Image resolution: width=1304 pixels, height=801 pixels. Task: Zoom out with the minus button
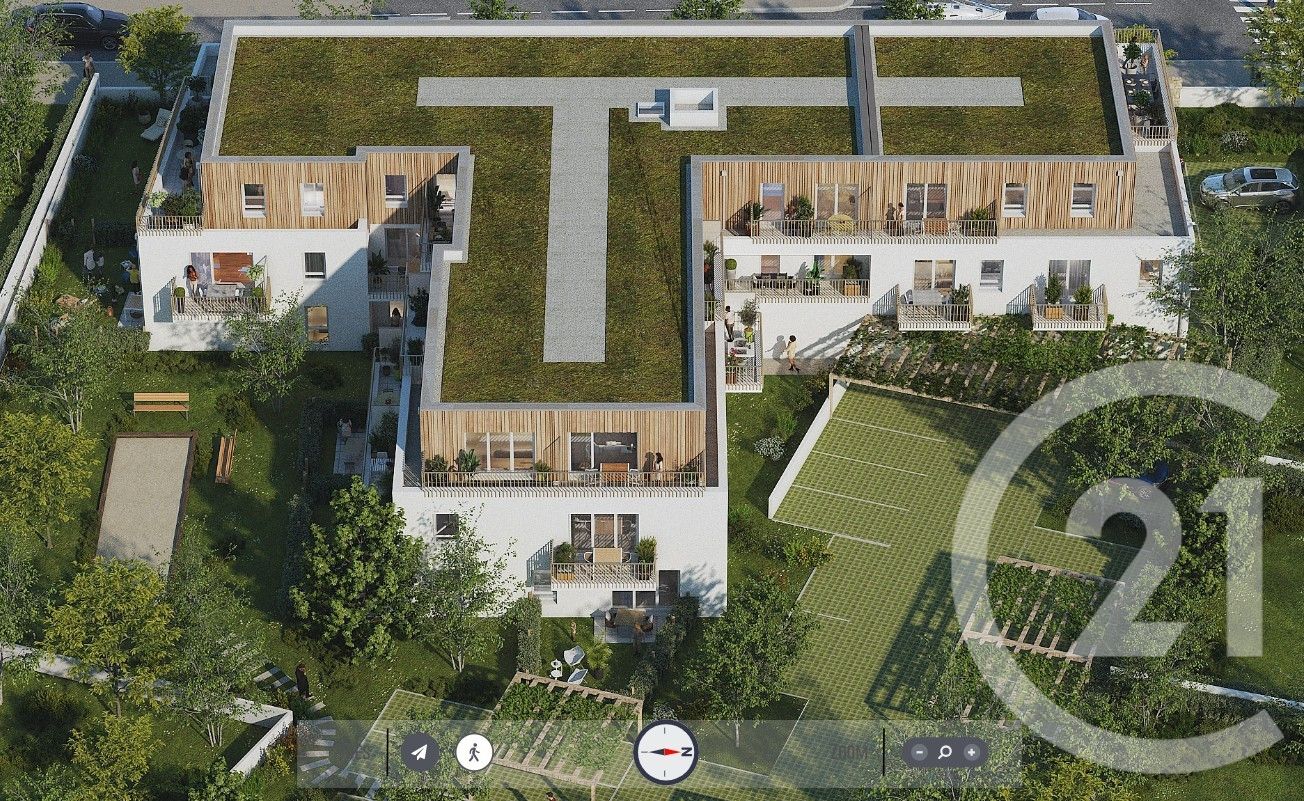pos(917,752)
